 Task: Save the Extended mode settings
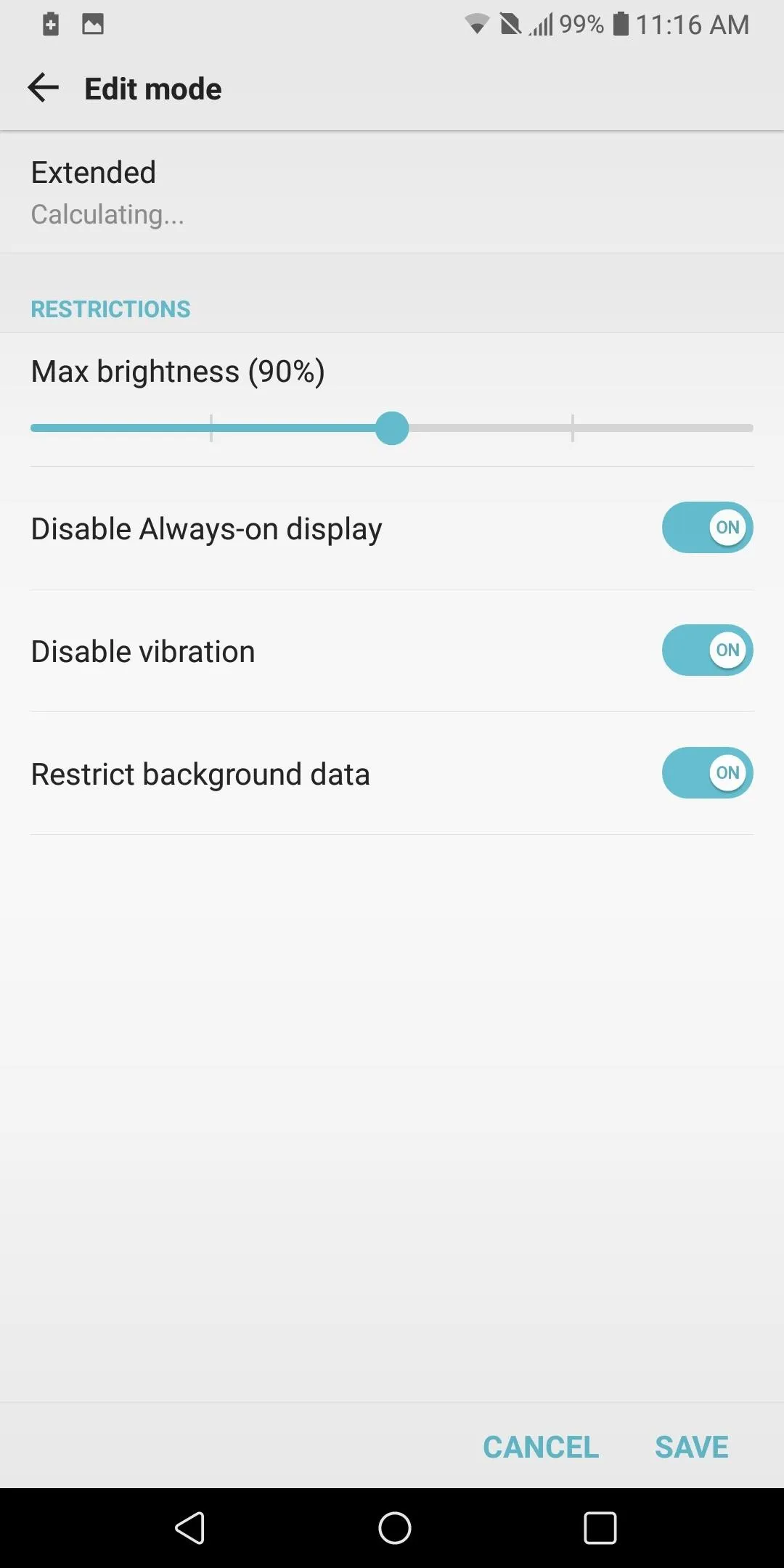pyautogui.click(x=691, y=1447)
